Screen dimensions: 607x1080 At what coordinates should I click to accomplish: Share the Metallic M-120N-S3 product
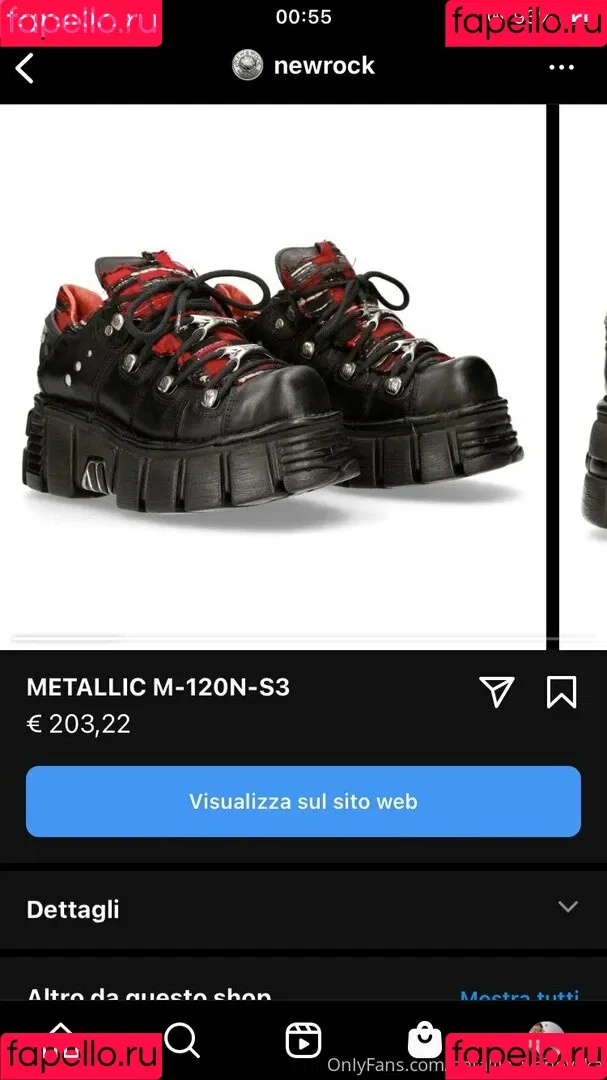[x=497, y=692]
